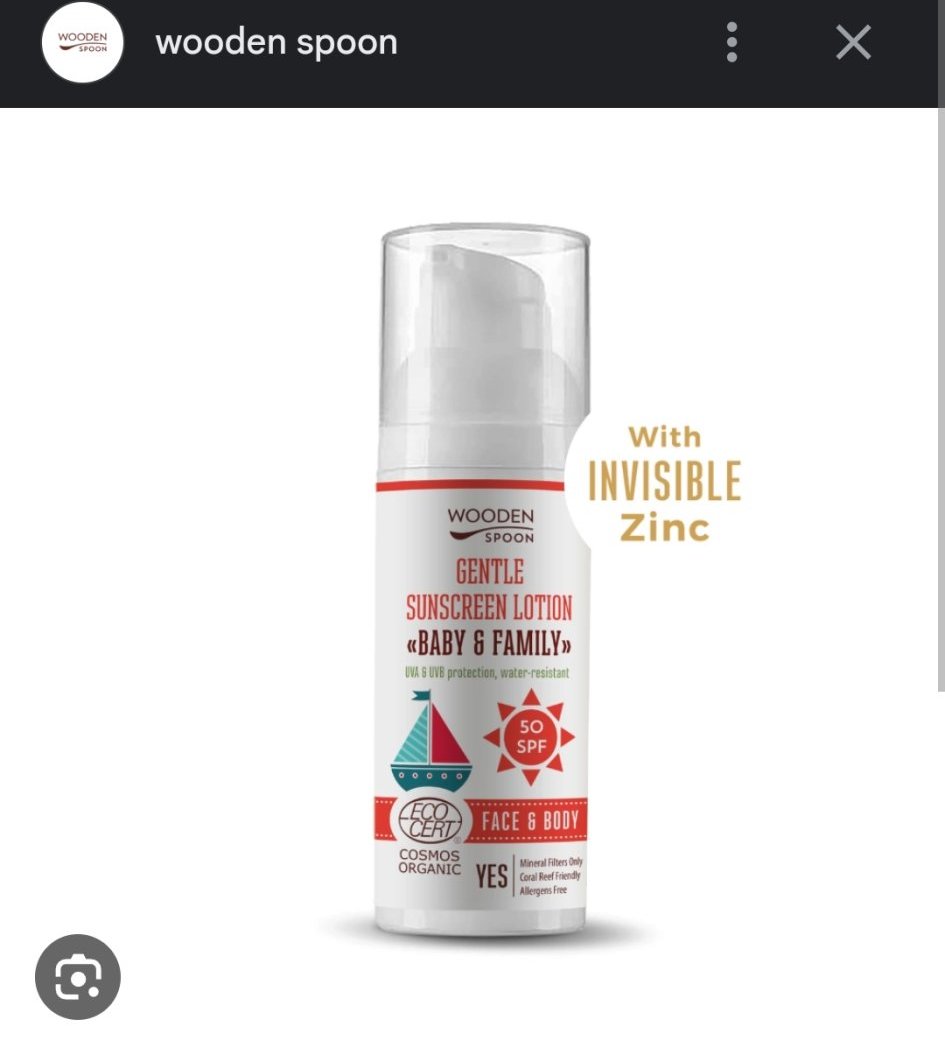Open the wooden spoon source site

pyautogui.click(x=276, y=43)
